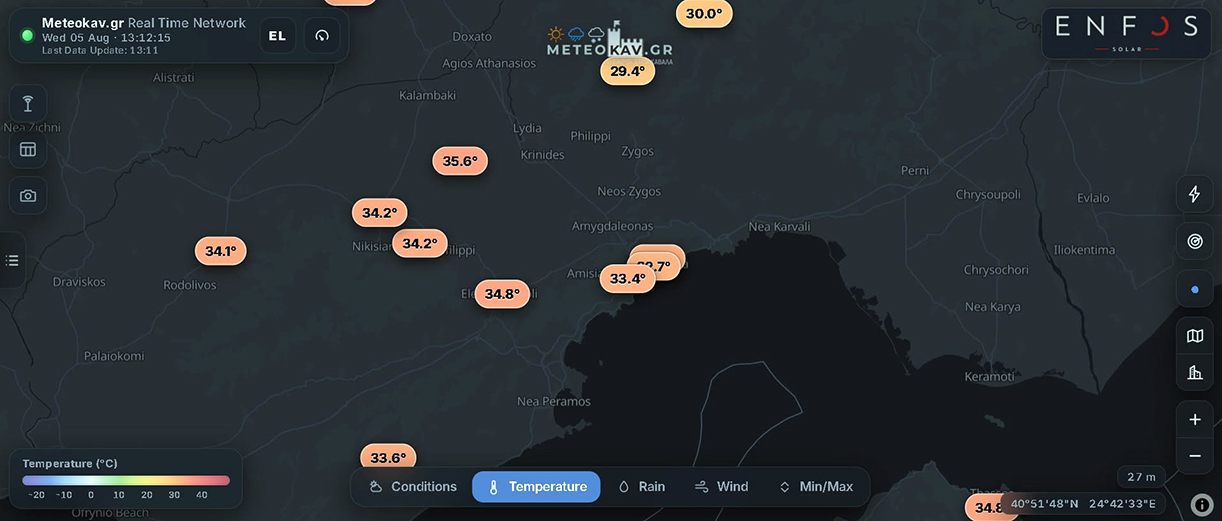1222x521 pixels.
Task: Tap the blue dot location button
Action: click(x=1194, y=290)
